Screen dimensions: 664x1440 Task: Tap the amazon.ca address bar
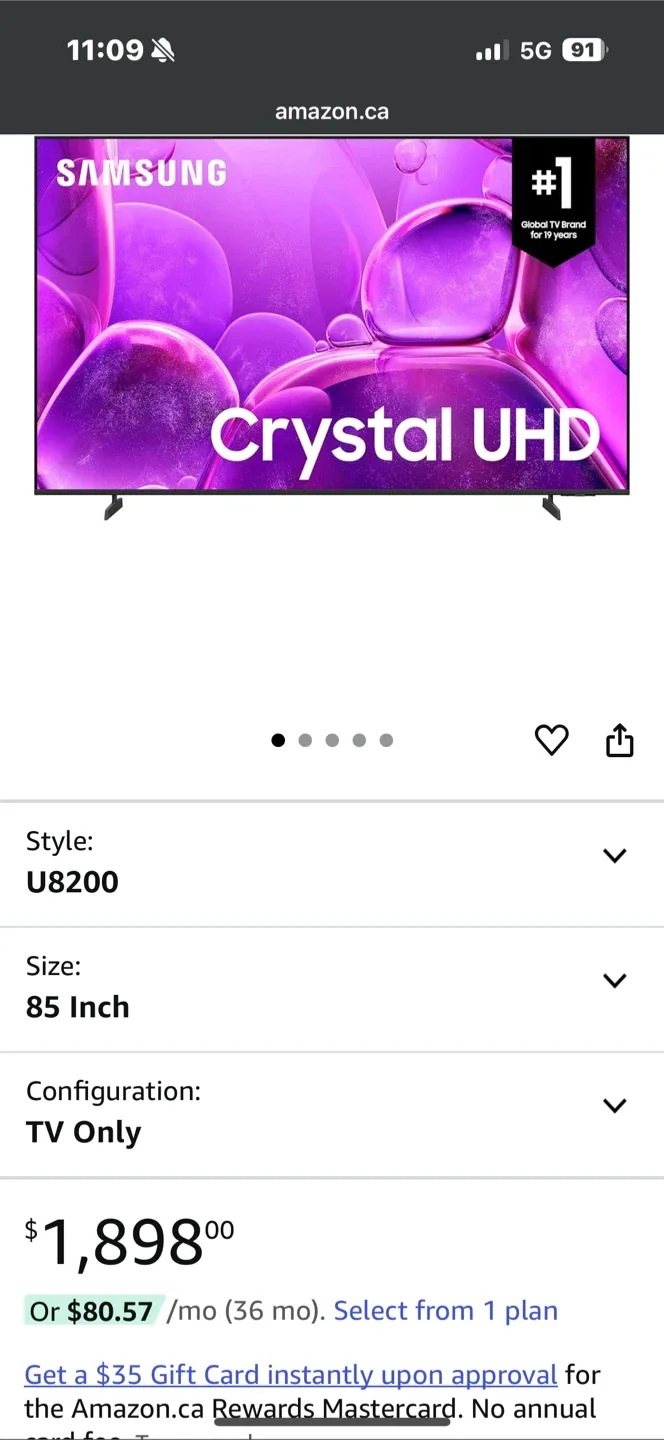[332, 111]
